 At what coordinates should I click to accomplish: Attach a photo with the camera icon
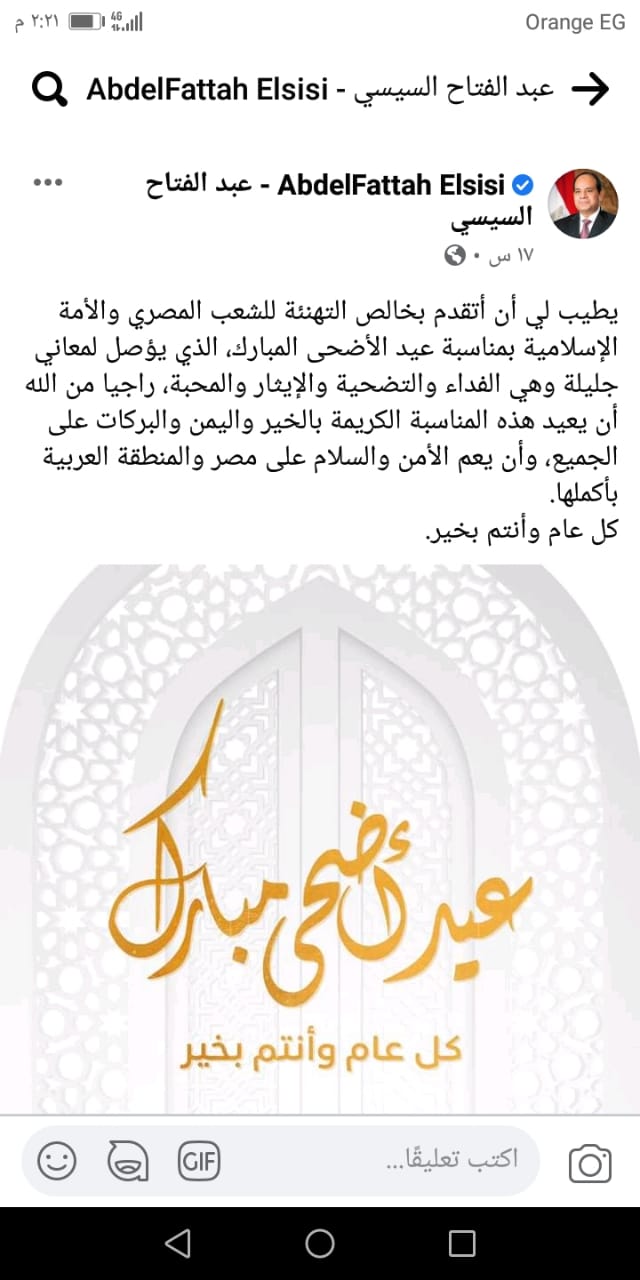pos(590,1163)
